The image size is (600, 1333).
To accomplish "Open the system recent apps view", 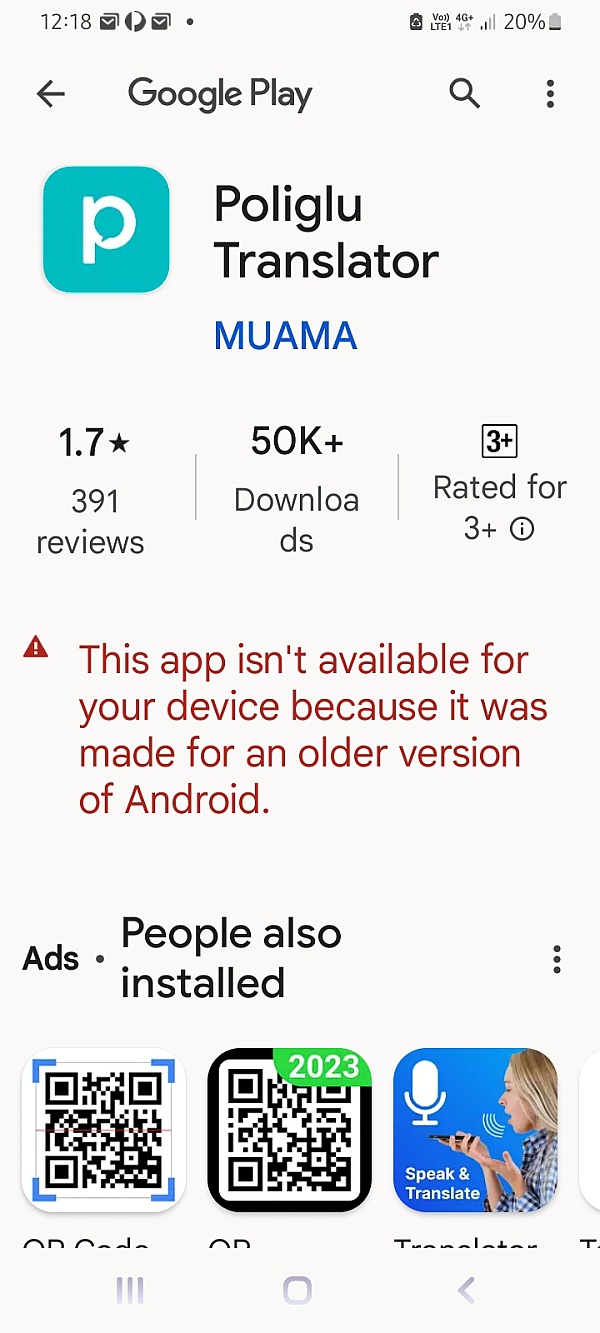I will pos(130,1290).
